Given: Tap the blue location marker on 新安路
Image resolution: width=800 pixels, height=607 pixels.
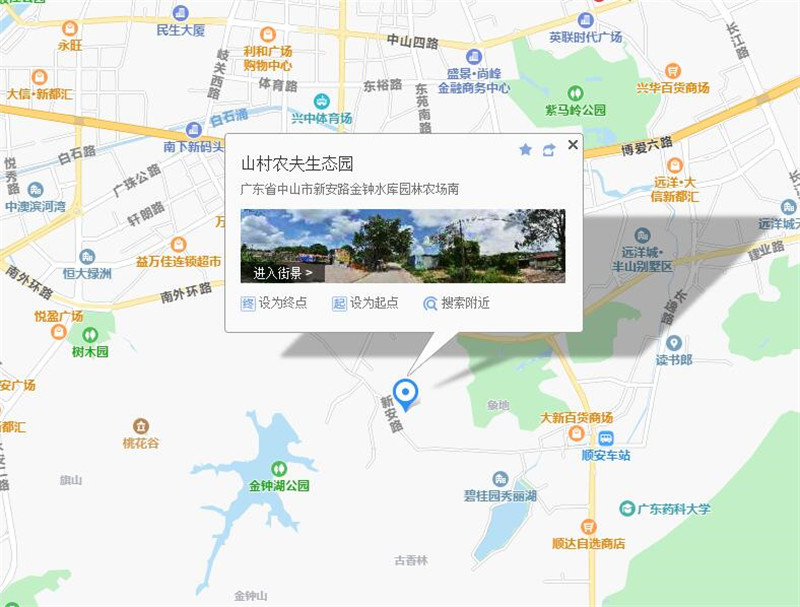Looking at the screenshot, I should pos(406,392).
